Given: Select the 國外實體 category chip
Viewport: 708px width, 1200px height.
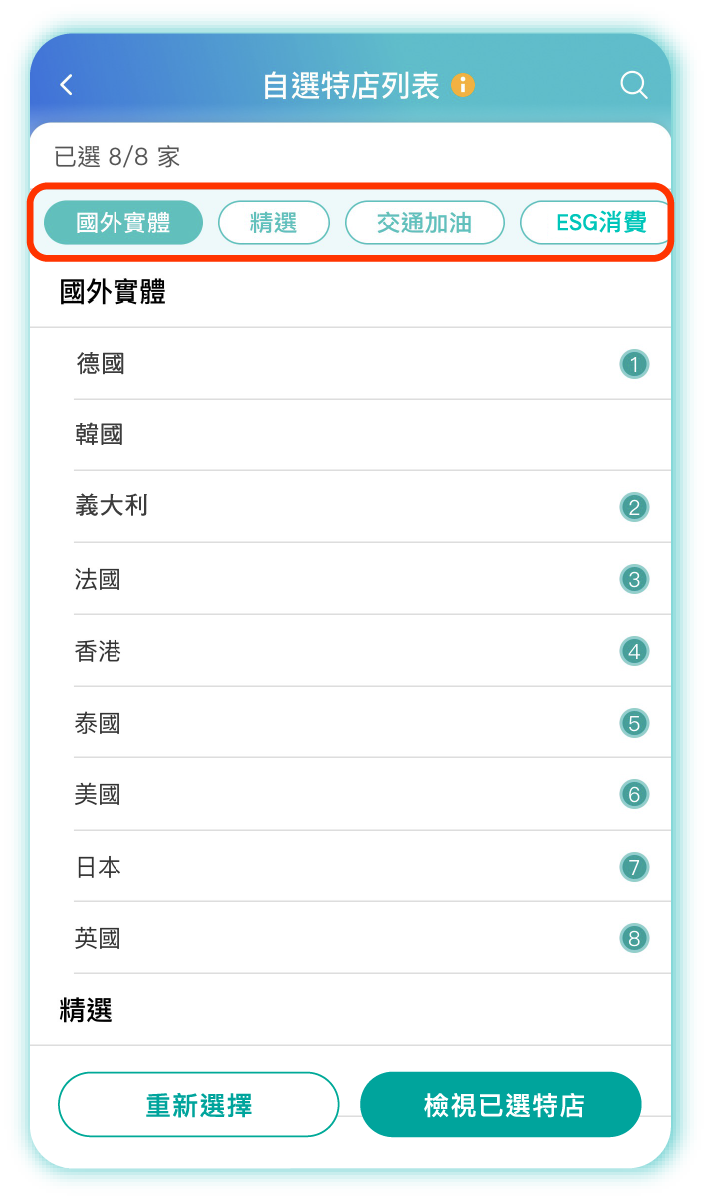Looking at the screenshot, I should [x=123, y=222].
